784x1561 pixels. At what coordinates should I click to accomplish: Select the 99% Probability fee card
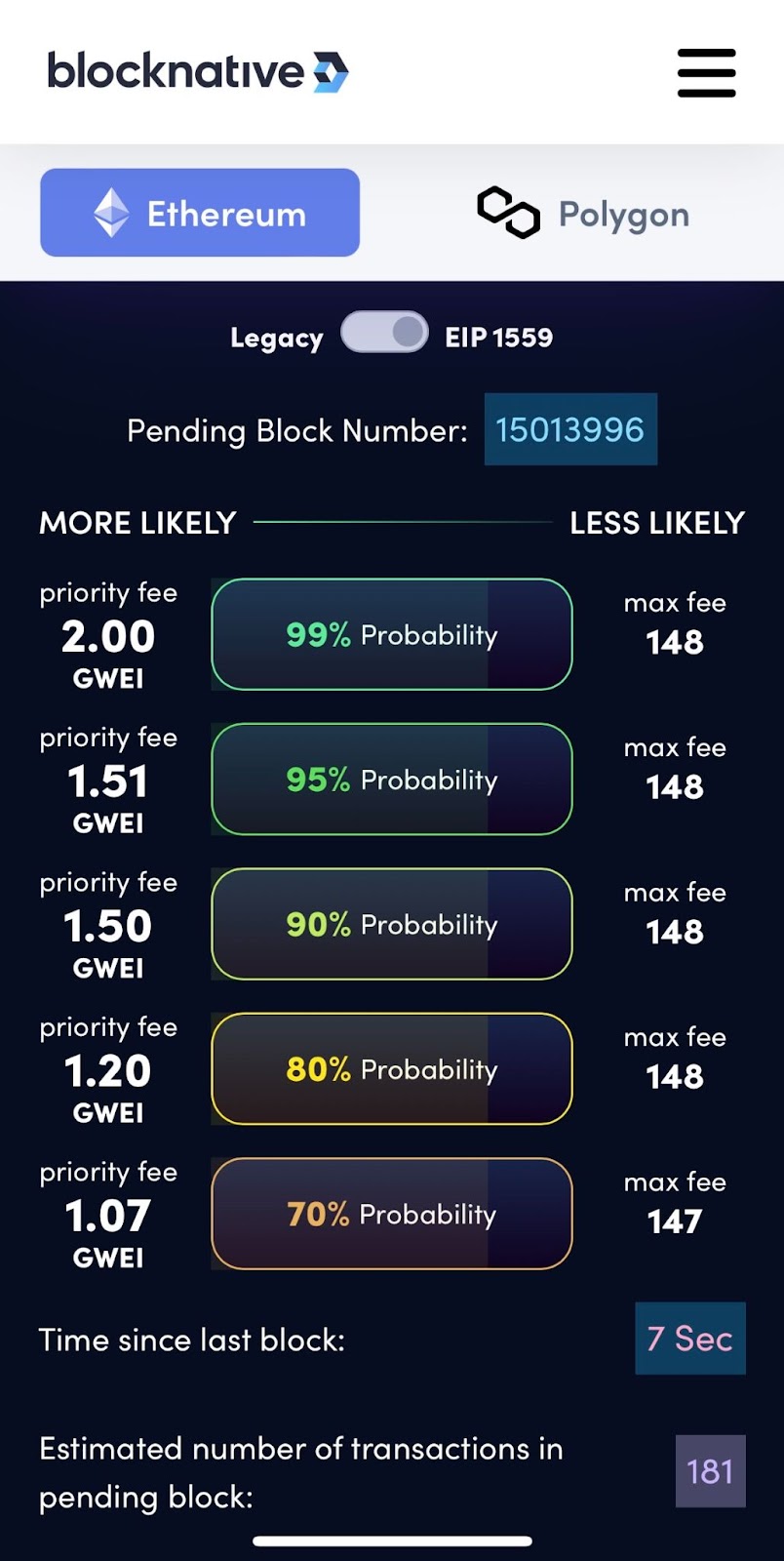point(391,634)
